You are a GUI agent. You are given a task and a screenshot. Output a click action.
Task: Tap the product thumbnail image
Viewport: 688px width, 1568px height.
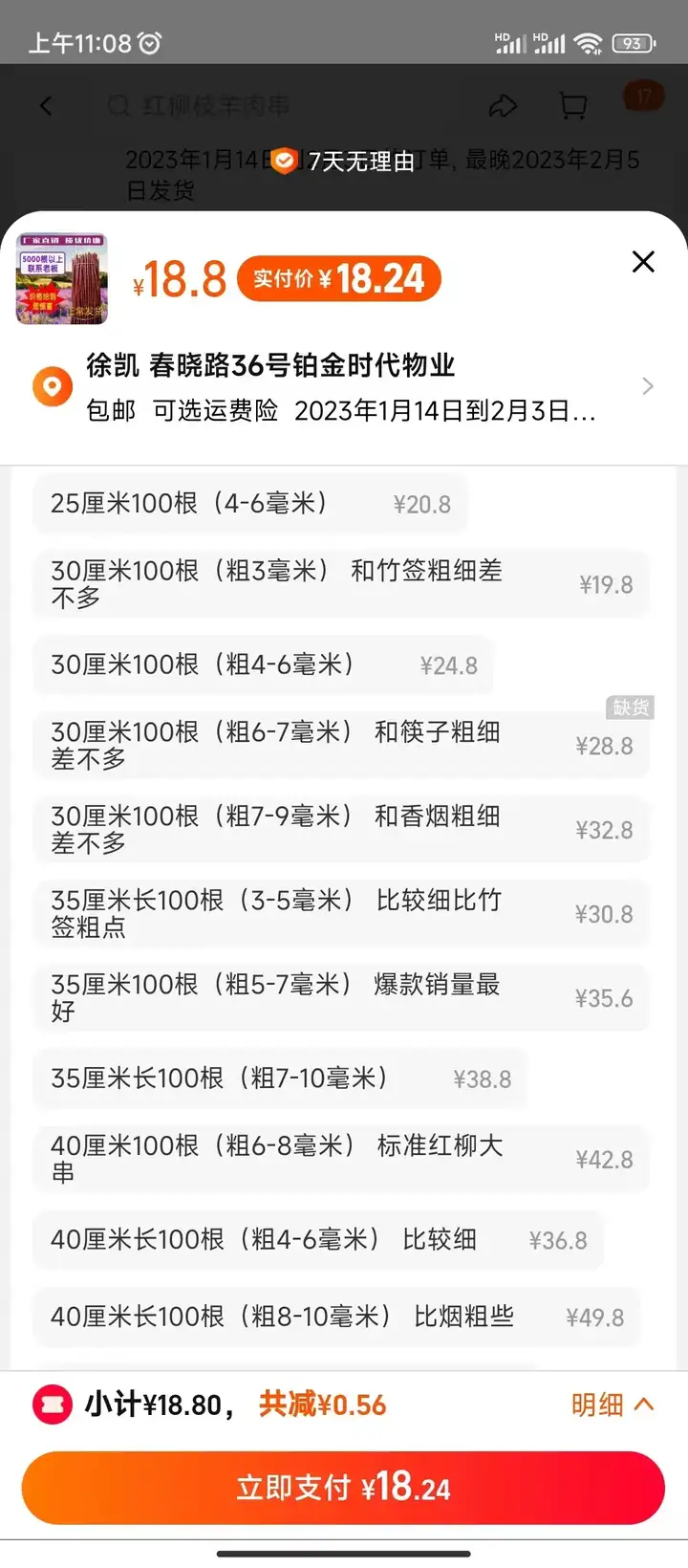tap(62, 279)
